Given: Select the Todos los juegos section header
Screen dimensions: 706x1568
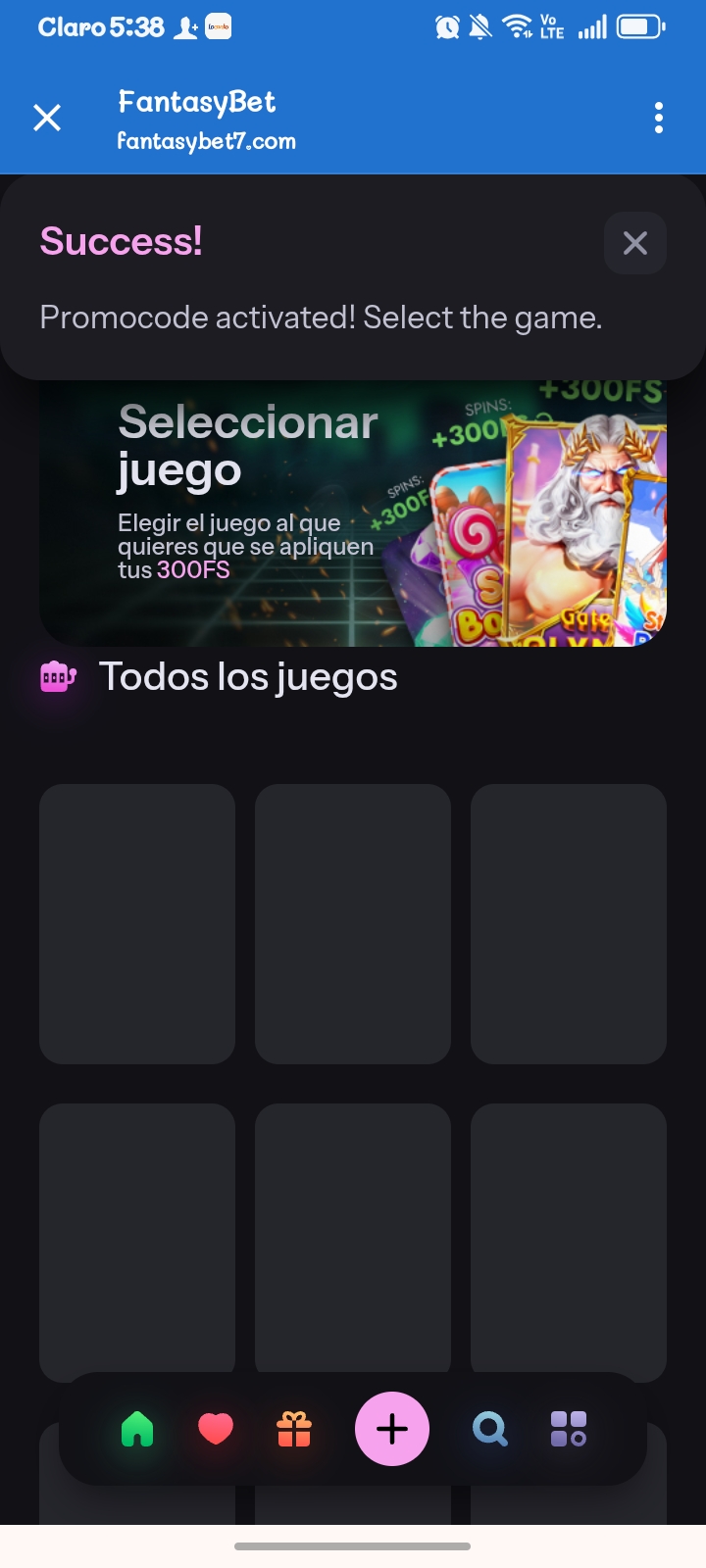Looking at the screenshot, I should pos(247,675).
